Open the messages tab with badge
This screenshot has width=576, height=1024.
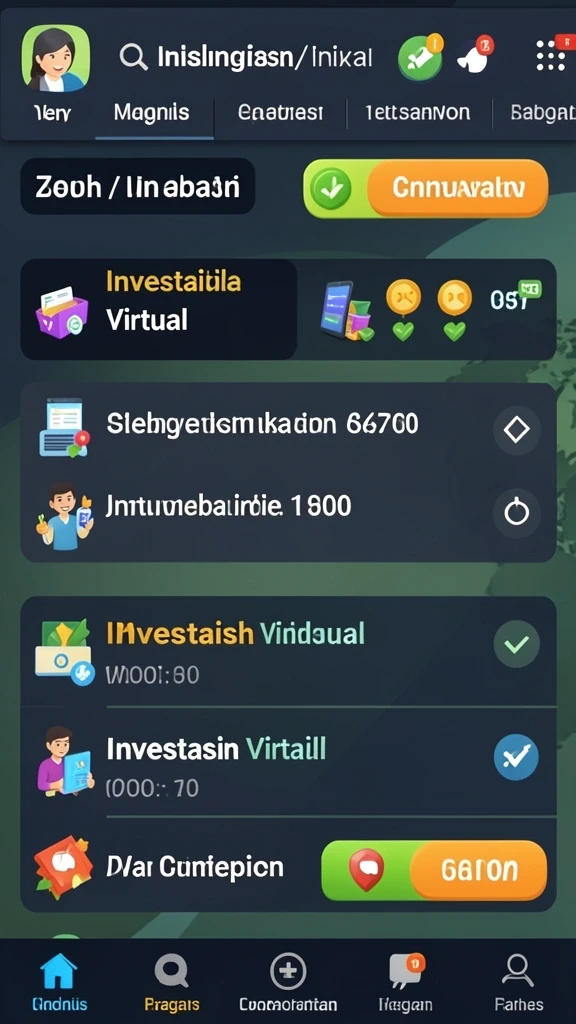(x=406, y=980)
